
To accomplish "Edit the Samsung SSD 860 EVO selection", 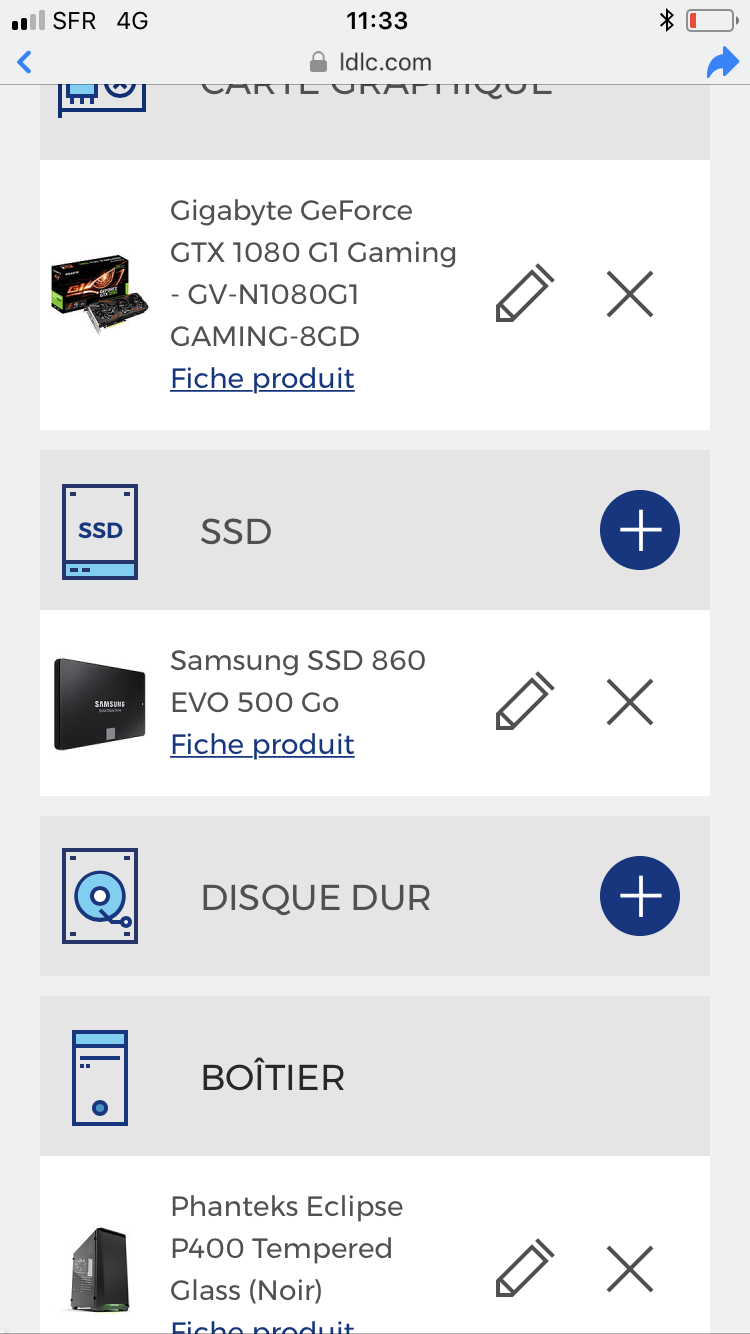I will click(525, 702).
